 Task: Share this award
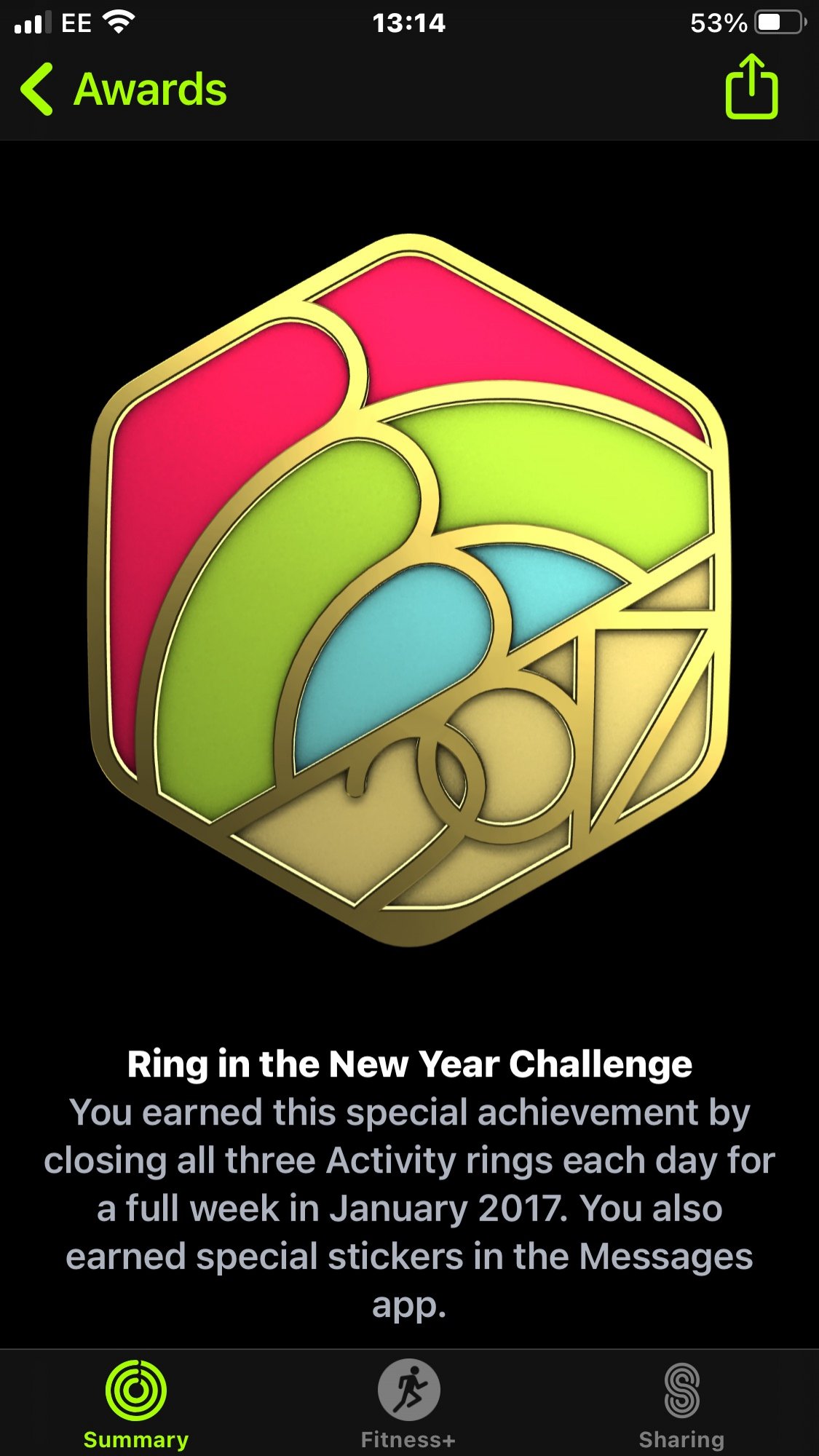click(x=751, y=87)
